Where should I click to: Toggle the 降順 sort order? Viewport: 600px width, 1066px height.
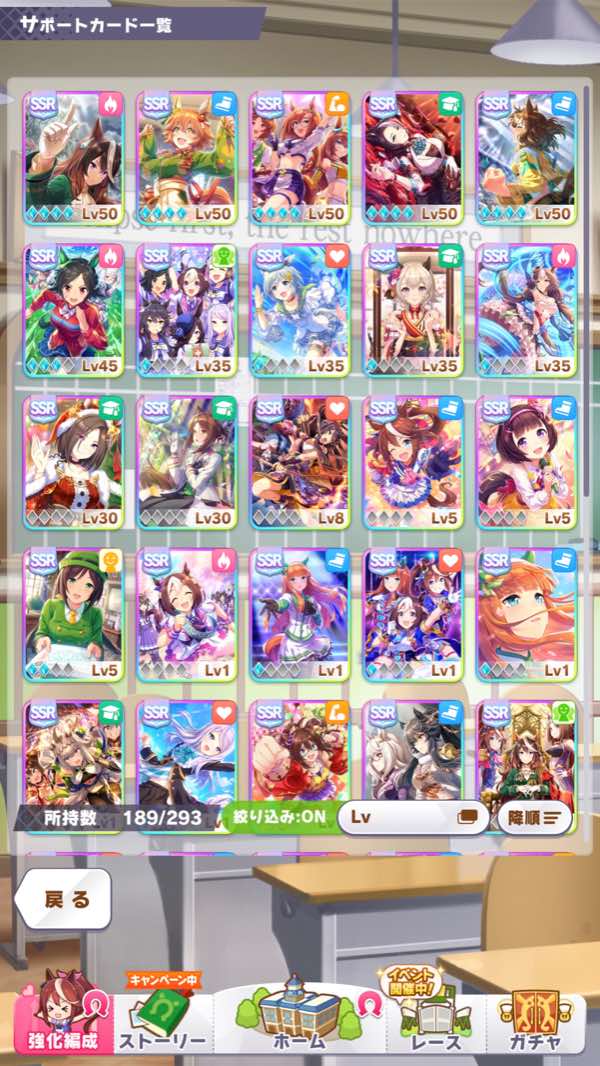coord(534,817)
